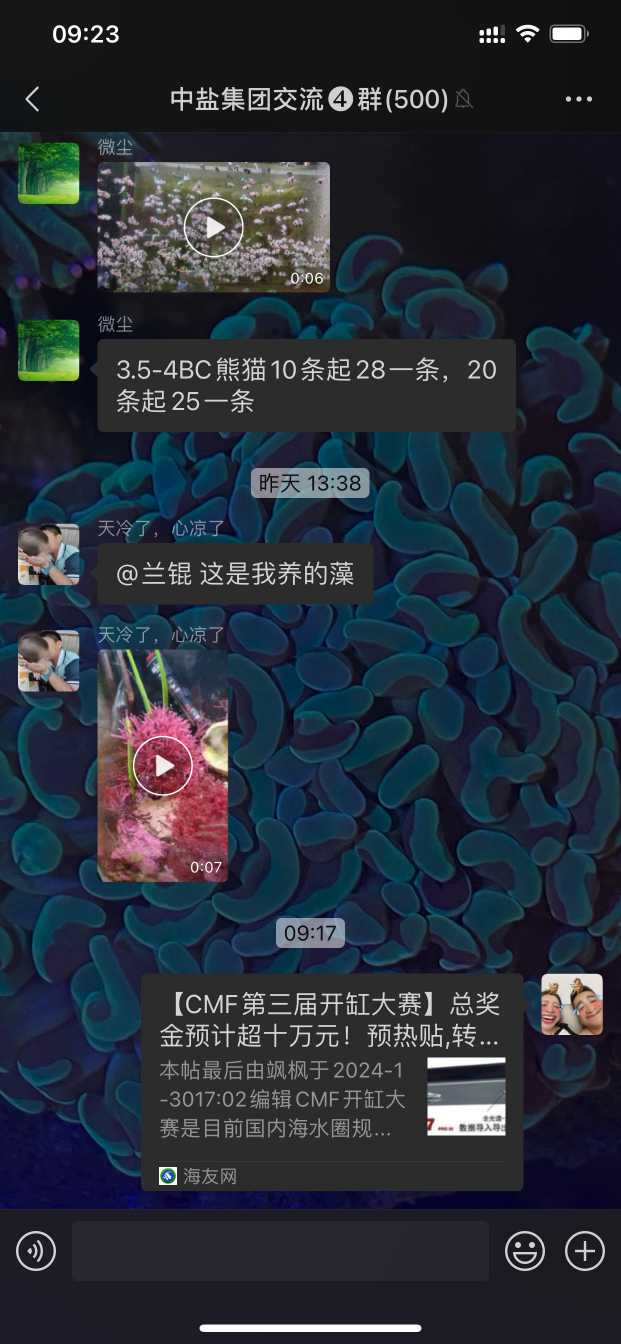This screenshot has width=621, height=1344.
Task: Open the emoji sticker panel
Action: pyautogui.click(x=525, y=1251)
